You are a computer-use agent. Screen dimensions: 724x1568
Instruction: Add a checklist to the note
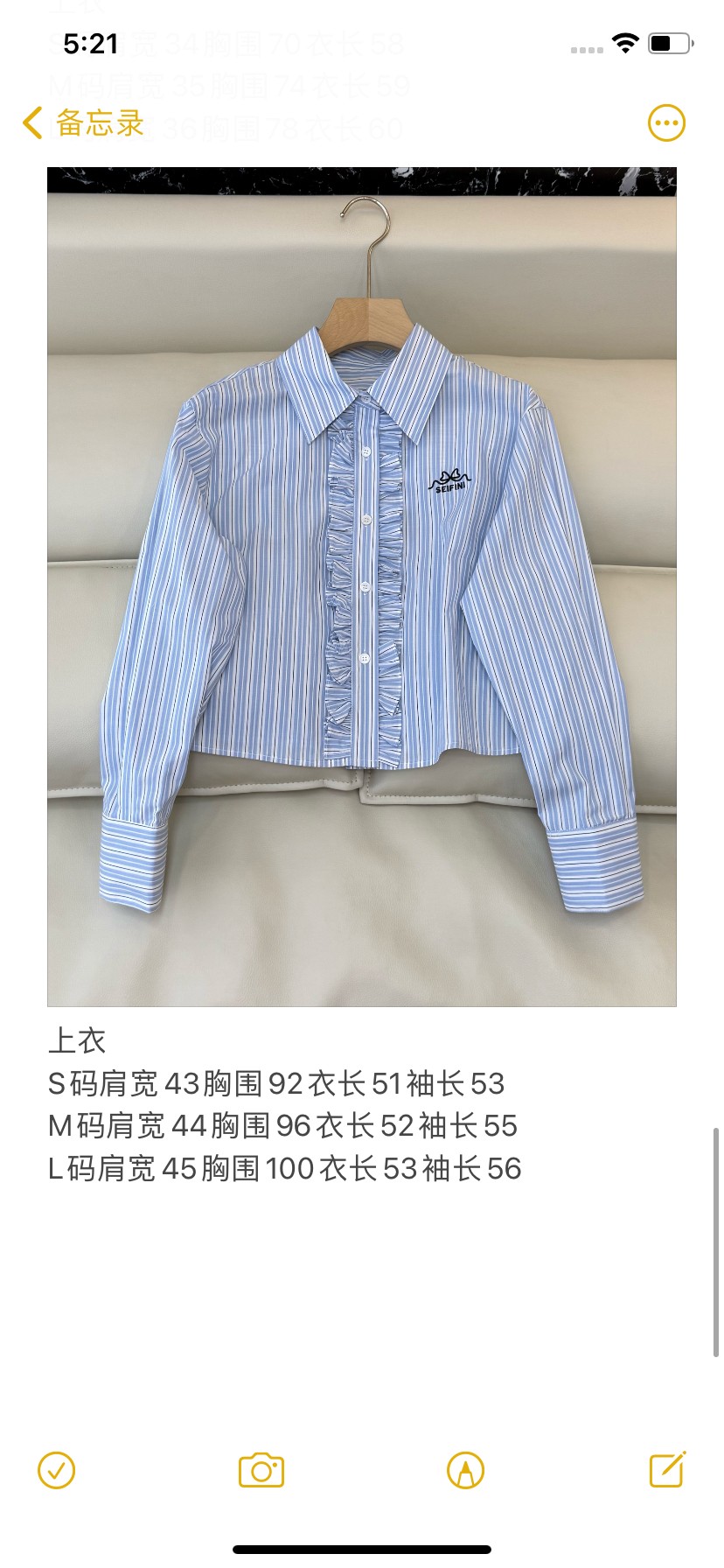pyautogui.click(x=57, y=1470)
